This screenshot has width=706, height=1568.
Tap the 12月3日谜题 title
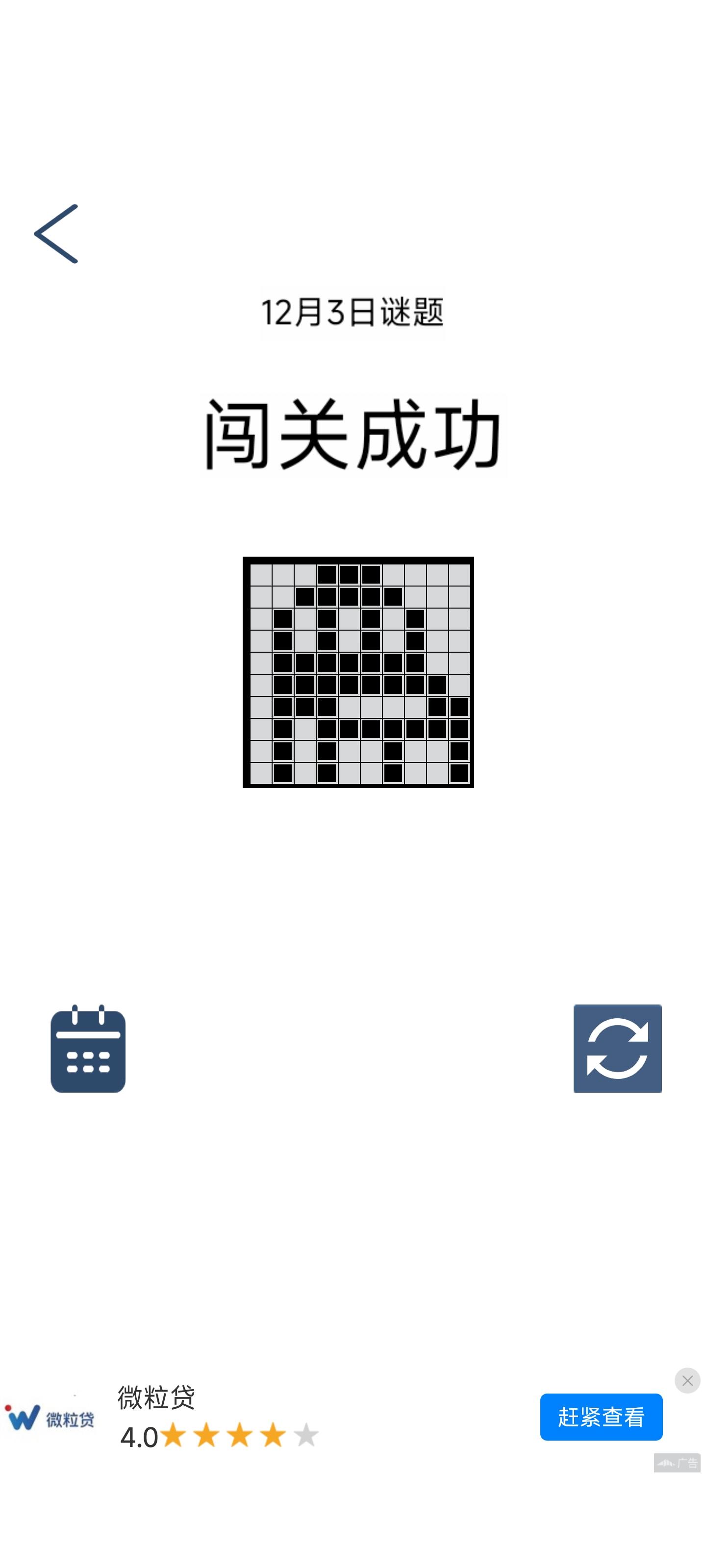pos(353,311)
